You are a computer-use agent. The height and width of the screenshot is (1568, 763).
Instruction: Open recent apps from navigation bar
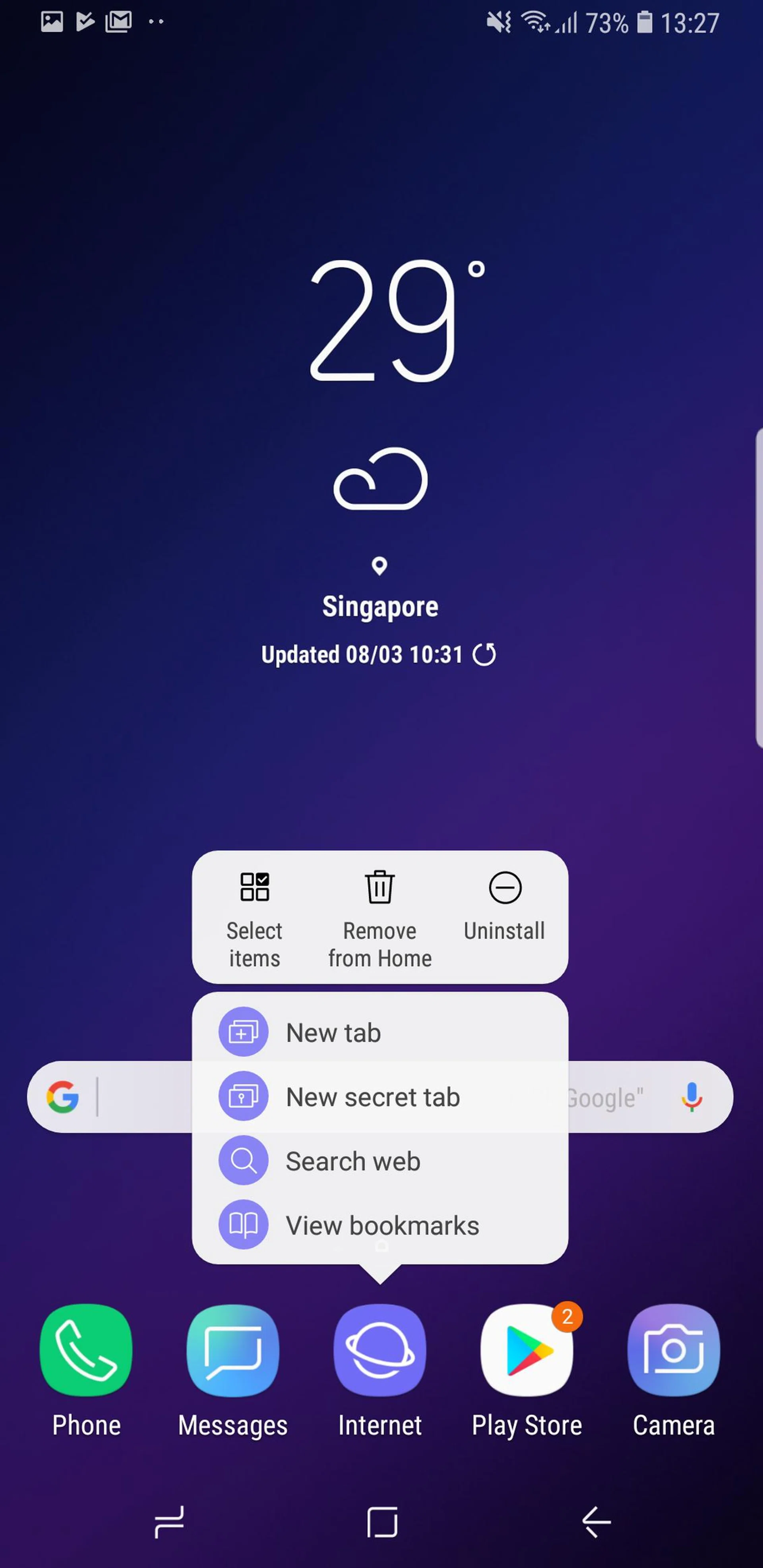click(x=168, y=1522)
